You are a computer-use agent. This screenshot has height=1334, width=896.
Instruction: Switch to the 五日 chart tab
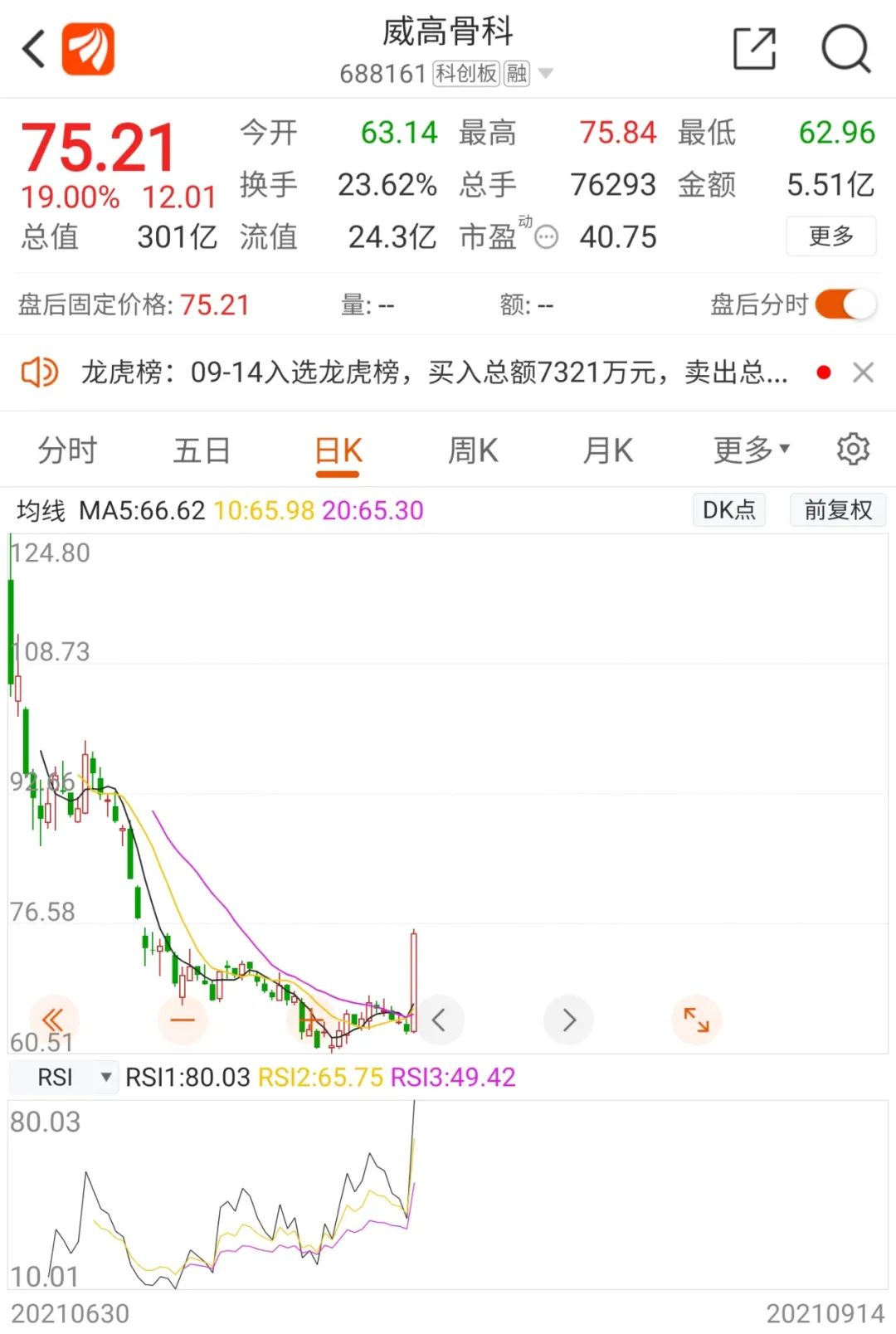point(202,450)
